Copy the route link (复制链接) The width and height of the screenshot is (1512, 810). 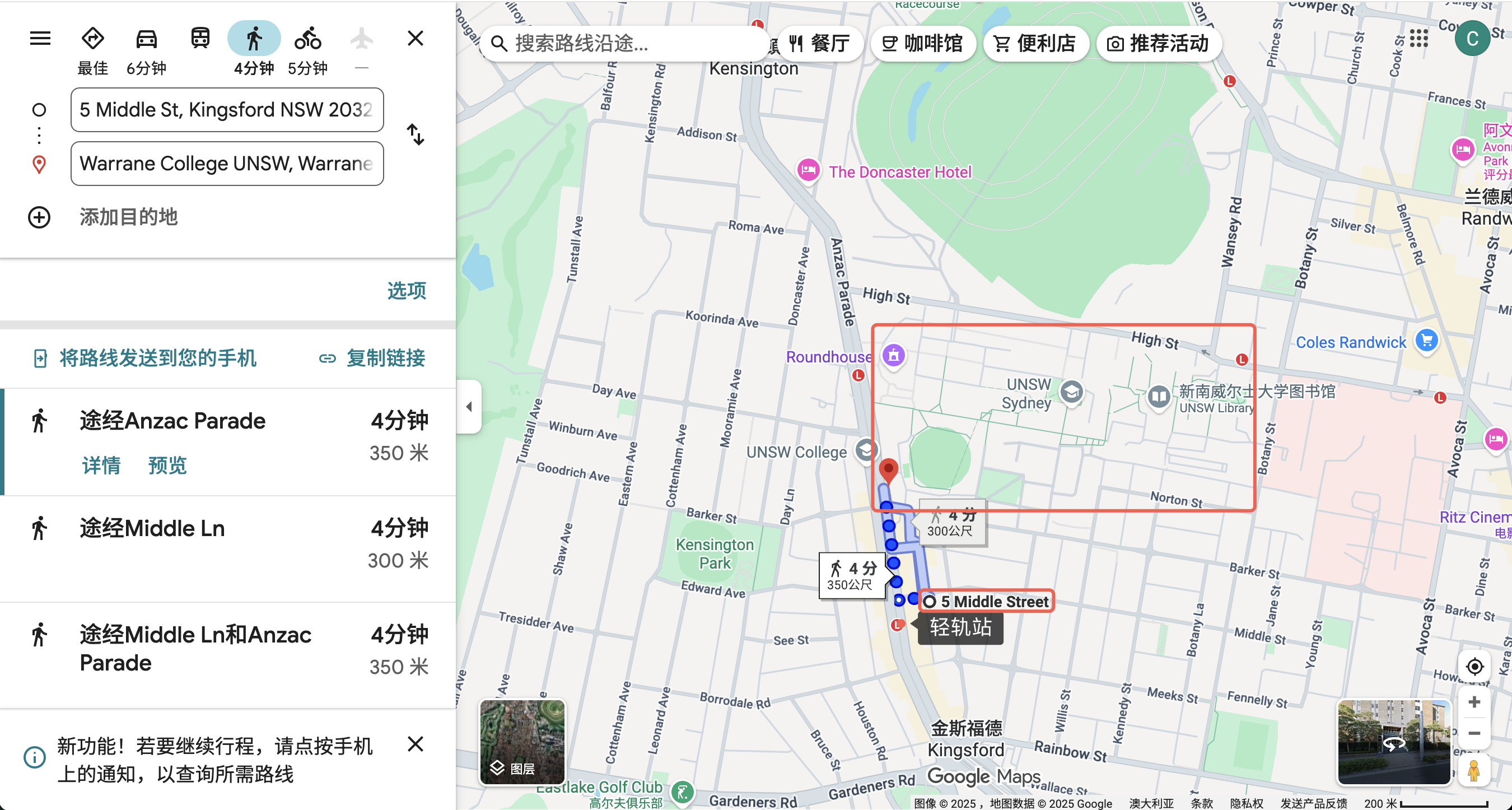tap(372, 358)
